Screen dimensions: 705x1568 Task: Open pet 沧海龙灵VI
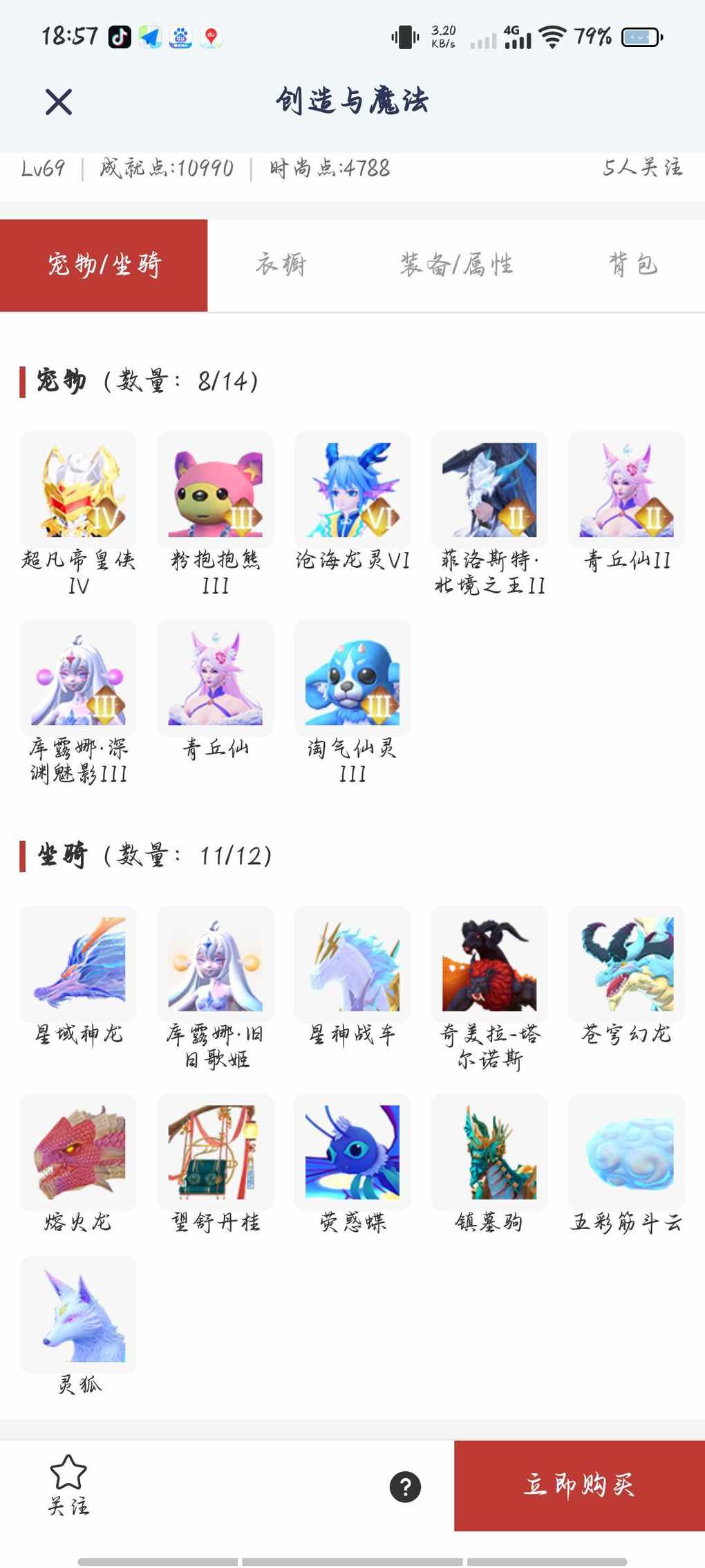pos(352,490)
